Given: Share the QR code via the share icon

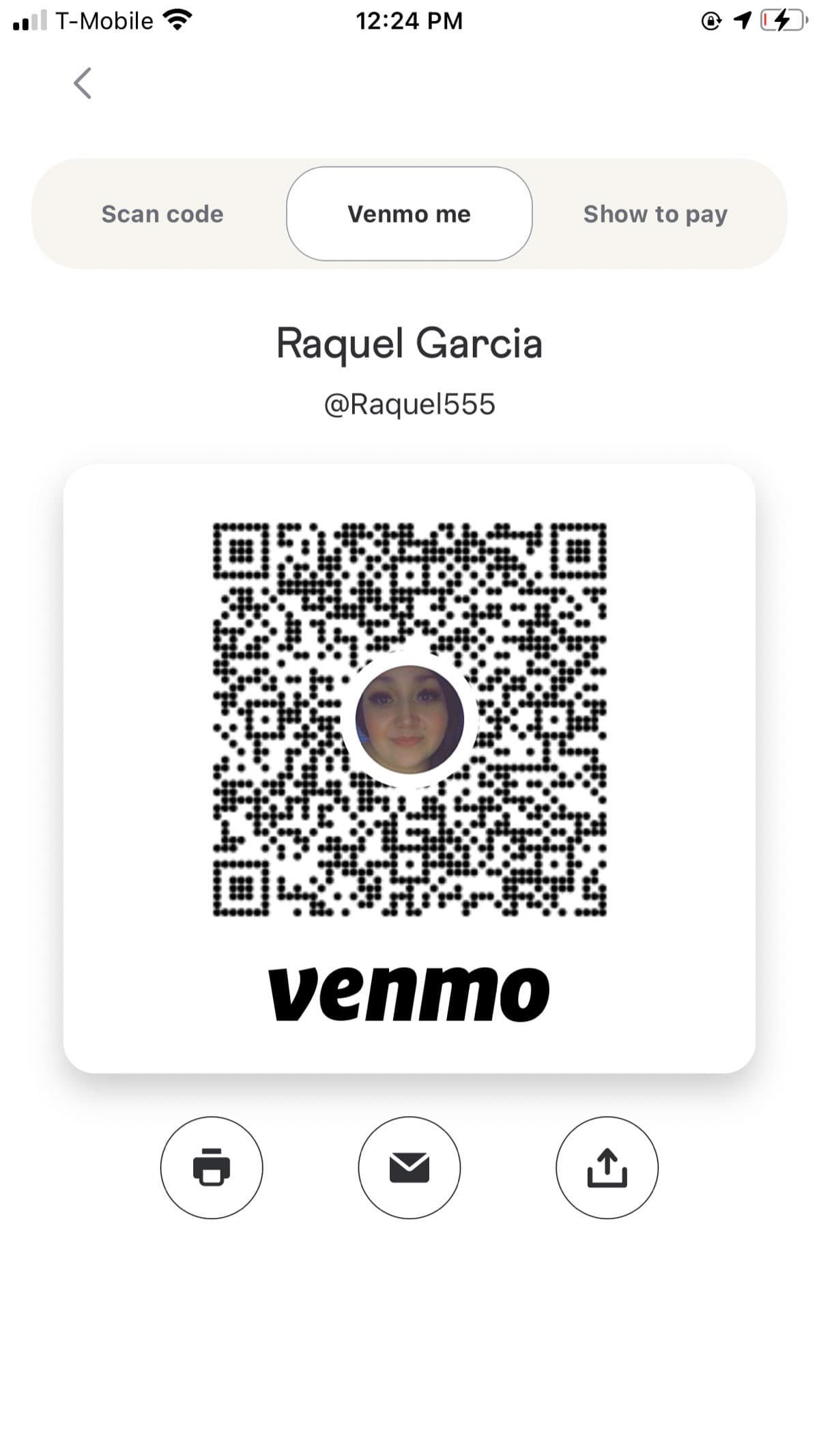Looking at the screenshot, I should point(607,1167).
